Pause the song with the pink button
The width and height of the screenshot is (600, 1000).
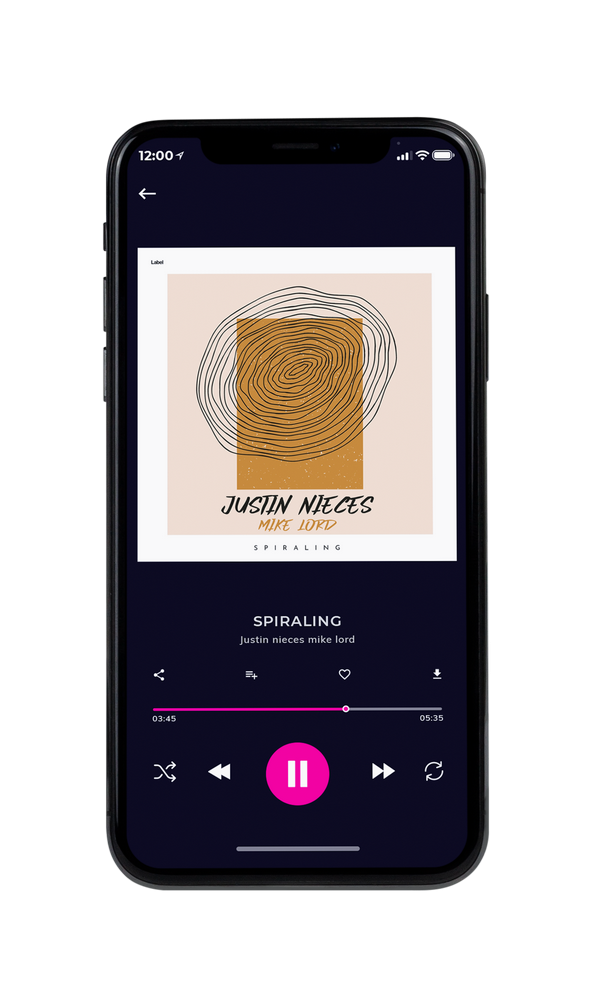(x=297, y=774)
